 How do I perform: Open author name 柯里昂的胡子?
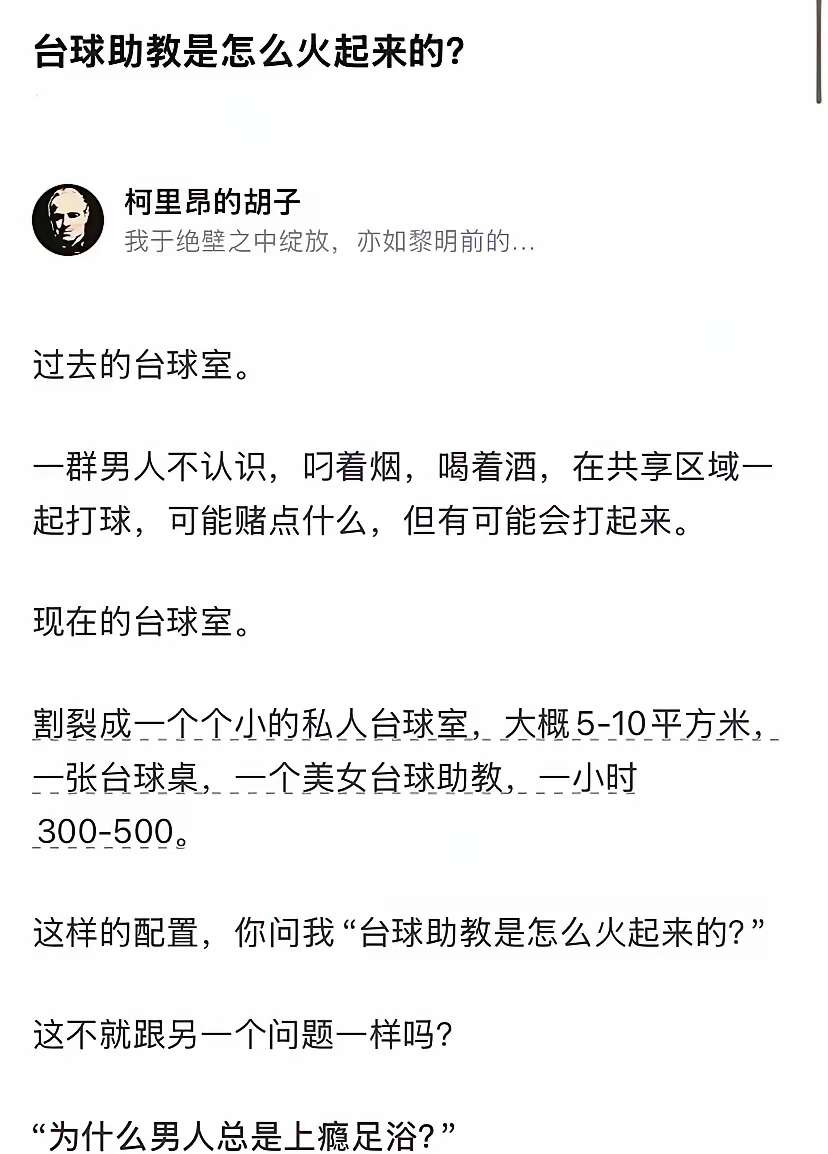click(212, 203)
